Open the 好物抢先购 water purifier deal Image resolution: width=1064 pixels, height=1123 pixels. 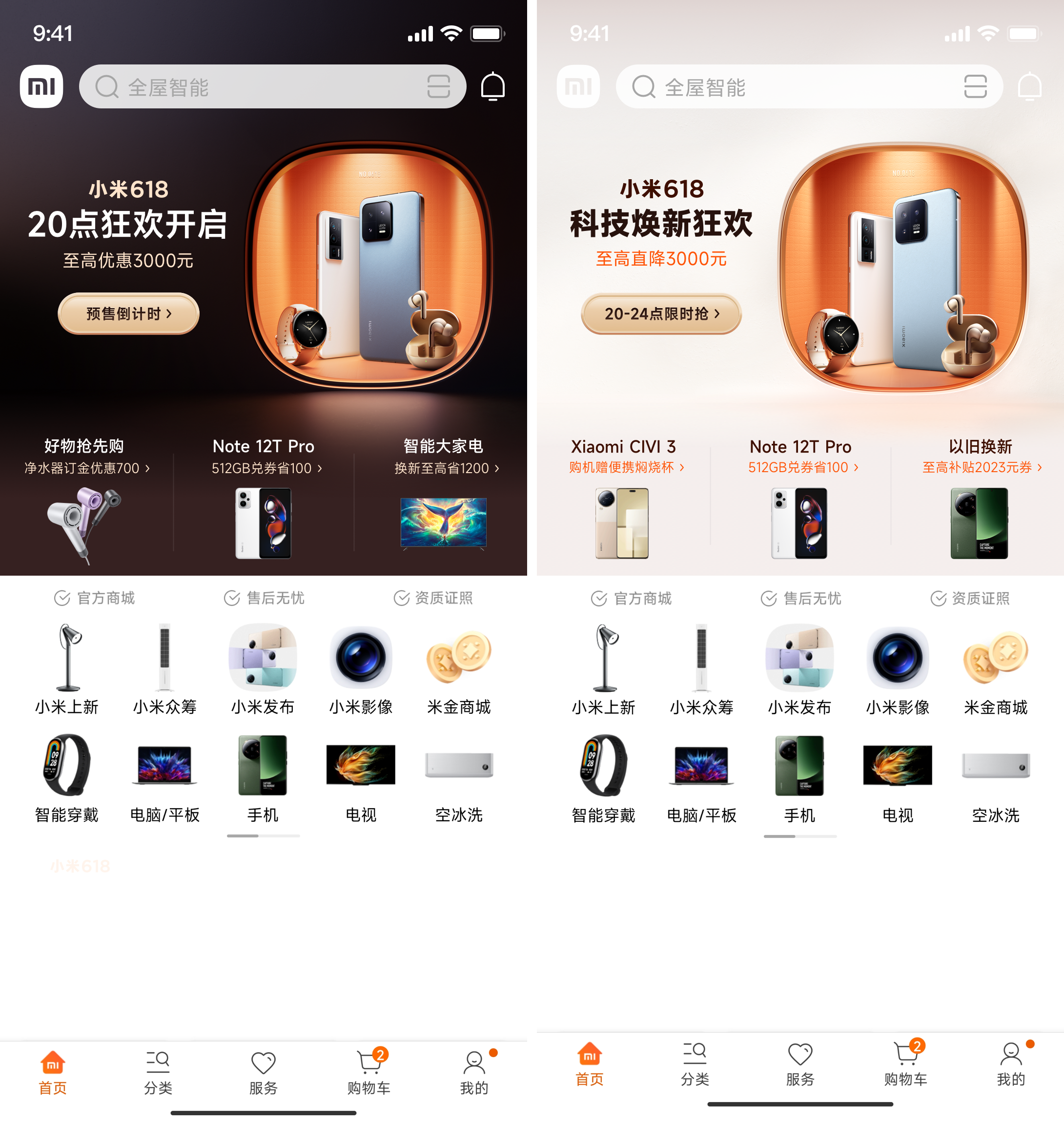point(85,500)
